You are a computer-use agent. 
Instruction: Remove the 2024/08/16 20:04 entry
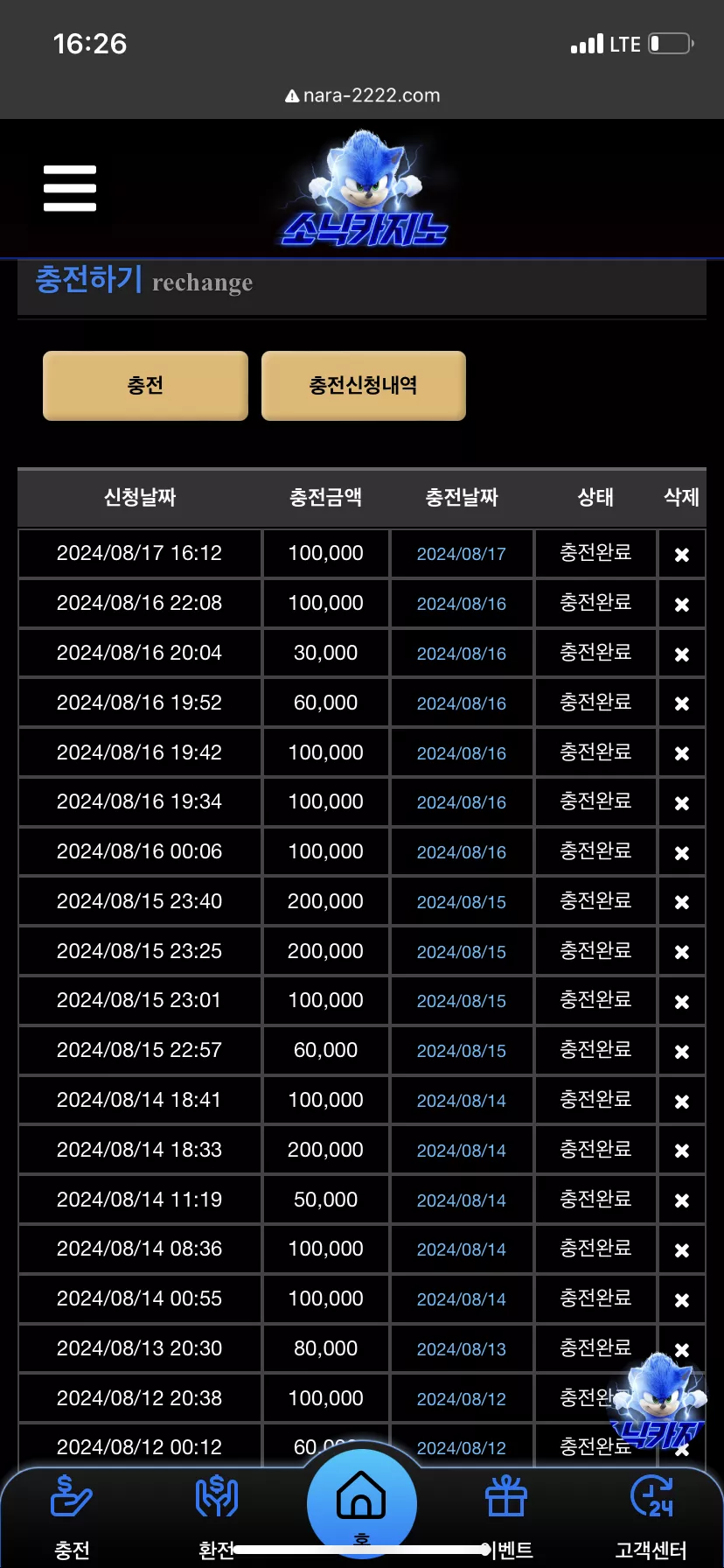tap(682, 654)
